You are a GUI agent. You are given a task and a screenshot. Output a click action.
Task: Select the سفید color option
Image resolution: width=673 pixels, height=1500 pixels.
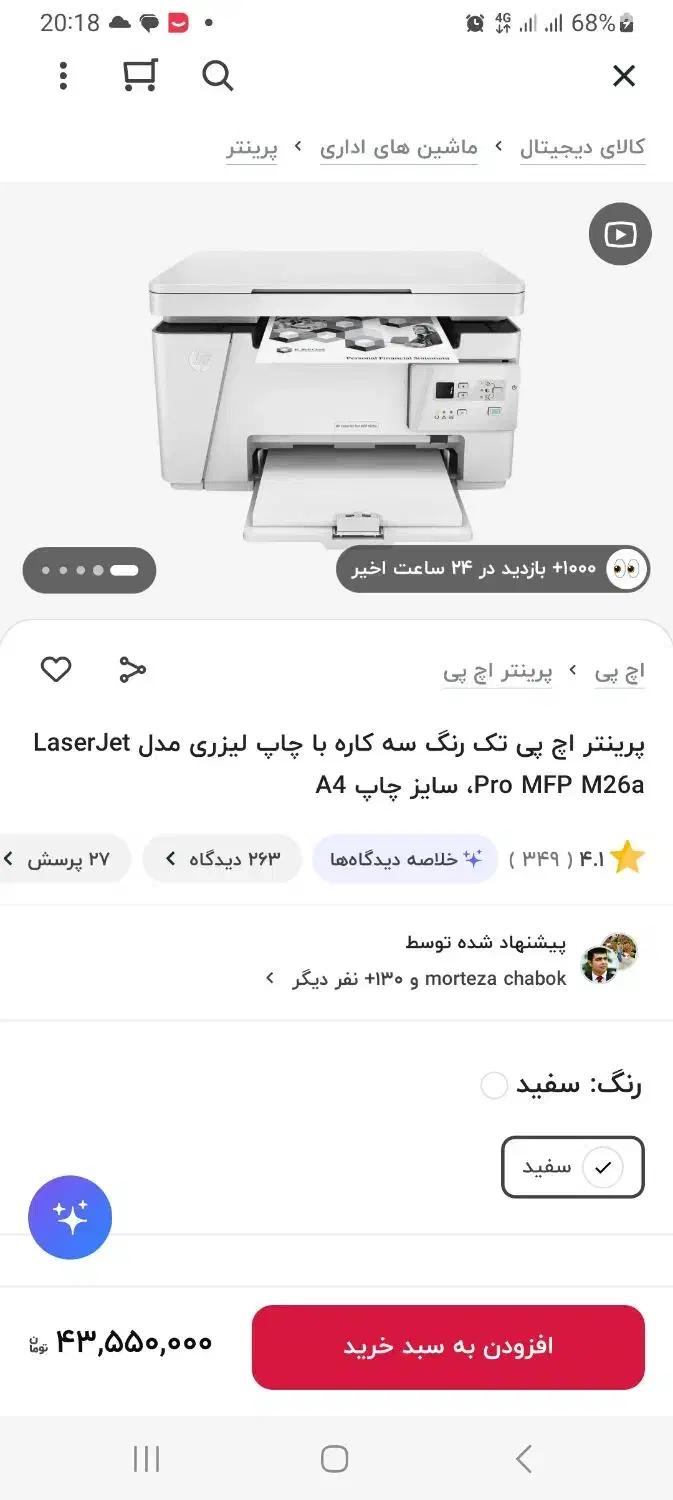pos(572,1167)
